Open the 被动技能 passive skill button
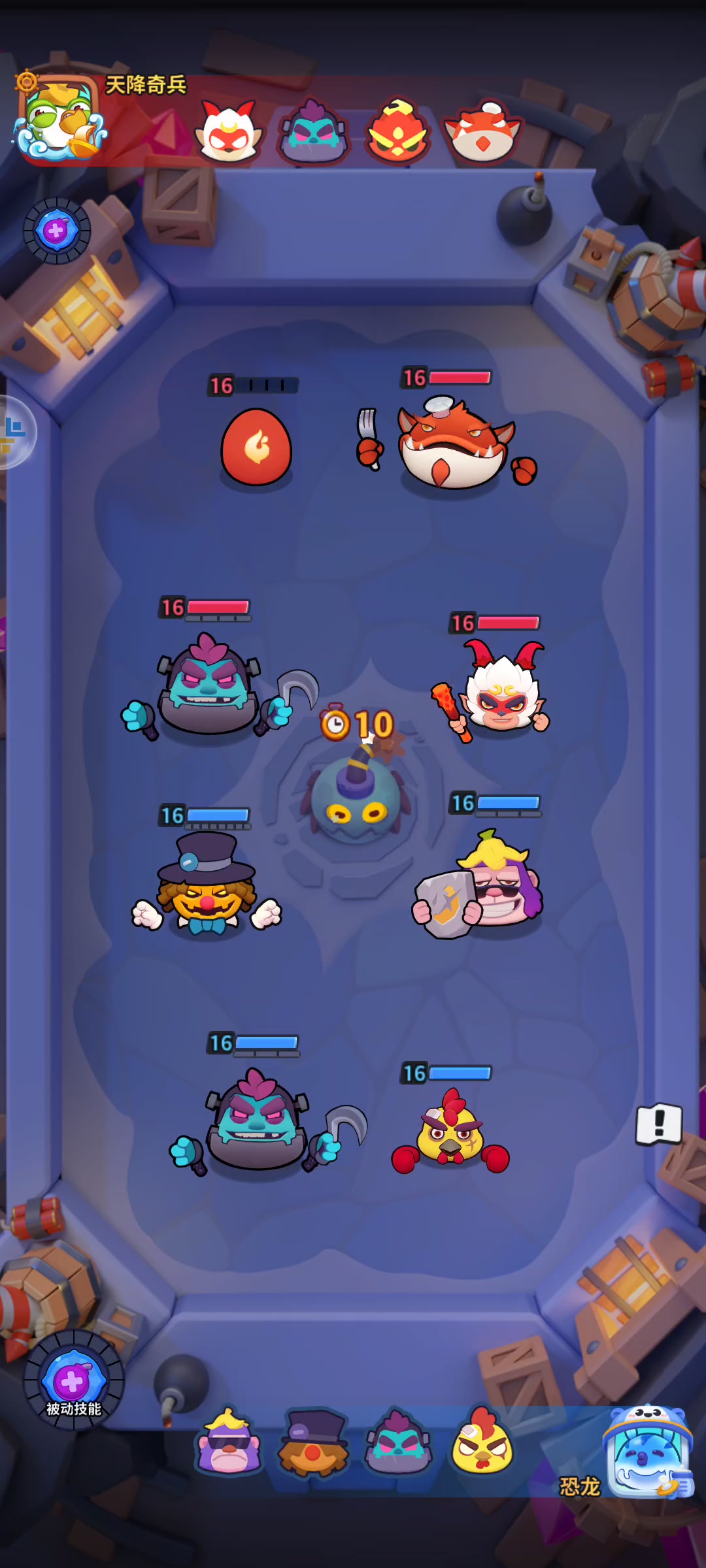Viewport: 706px width, 1568px height. pyautogui.click(x=73, y=1380)
